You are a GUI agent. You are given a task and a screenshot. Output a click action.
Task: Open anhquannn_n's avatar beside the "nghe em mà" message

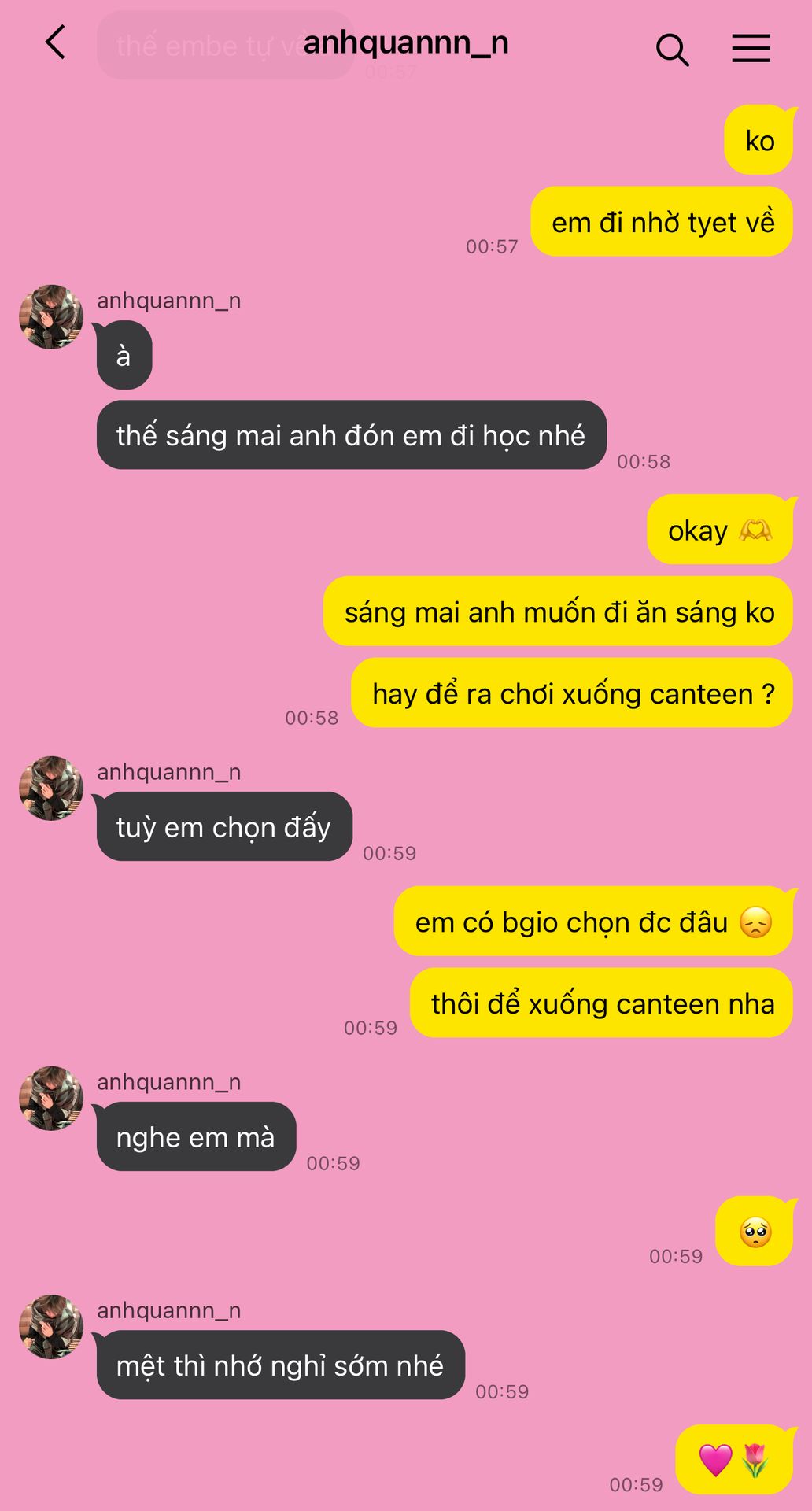[51, 1099]
